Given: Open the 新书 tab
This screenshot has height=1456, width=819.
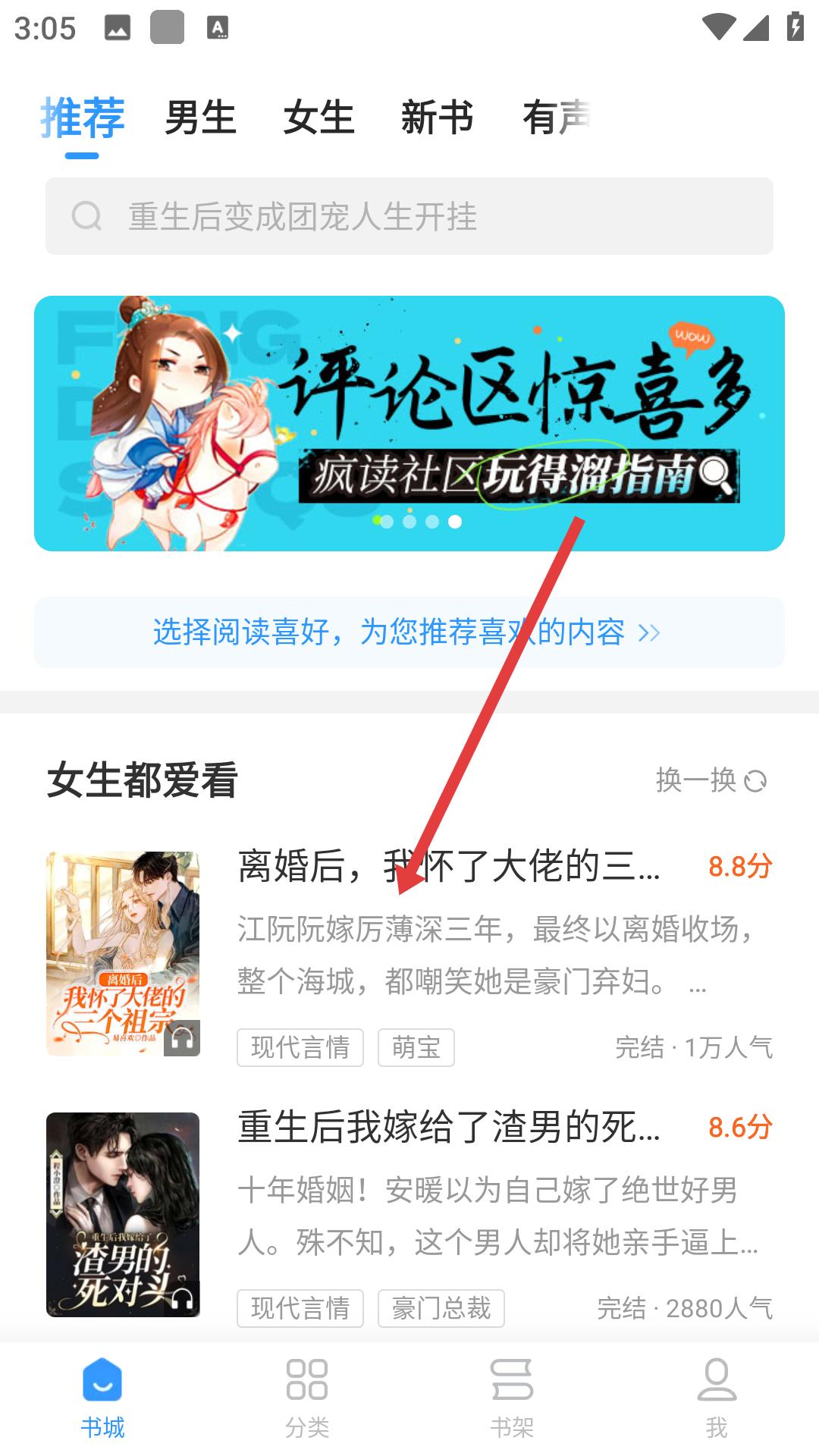Looking at the screenshot, I should 437,118.
